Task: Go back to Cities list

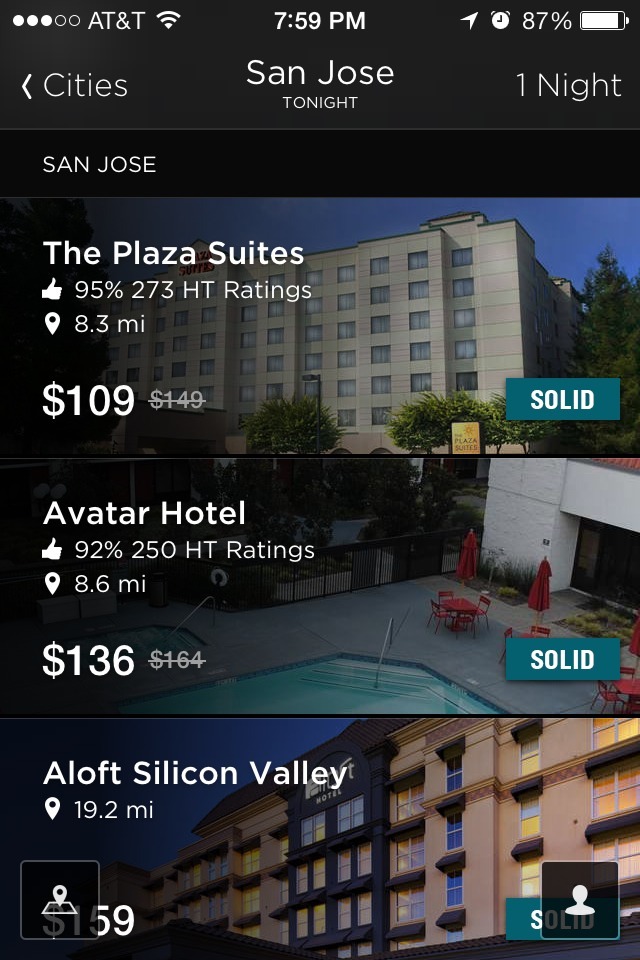Action: click(x=74, y=86)
